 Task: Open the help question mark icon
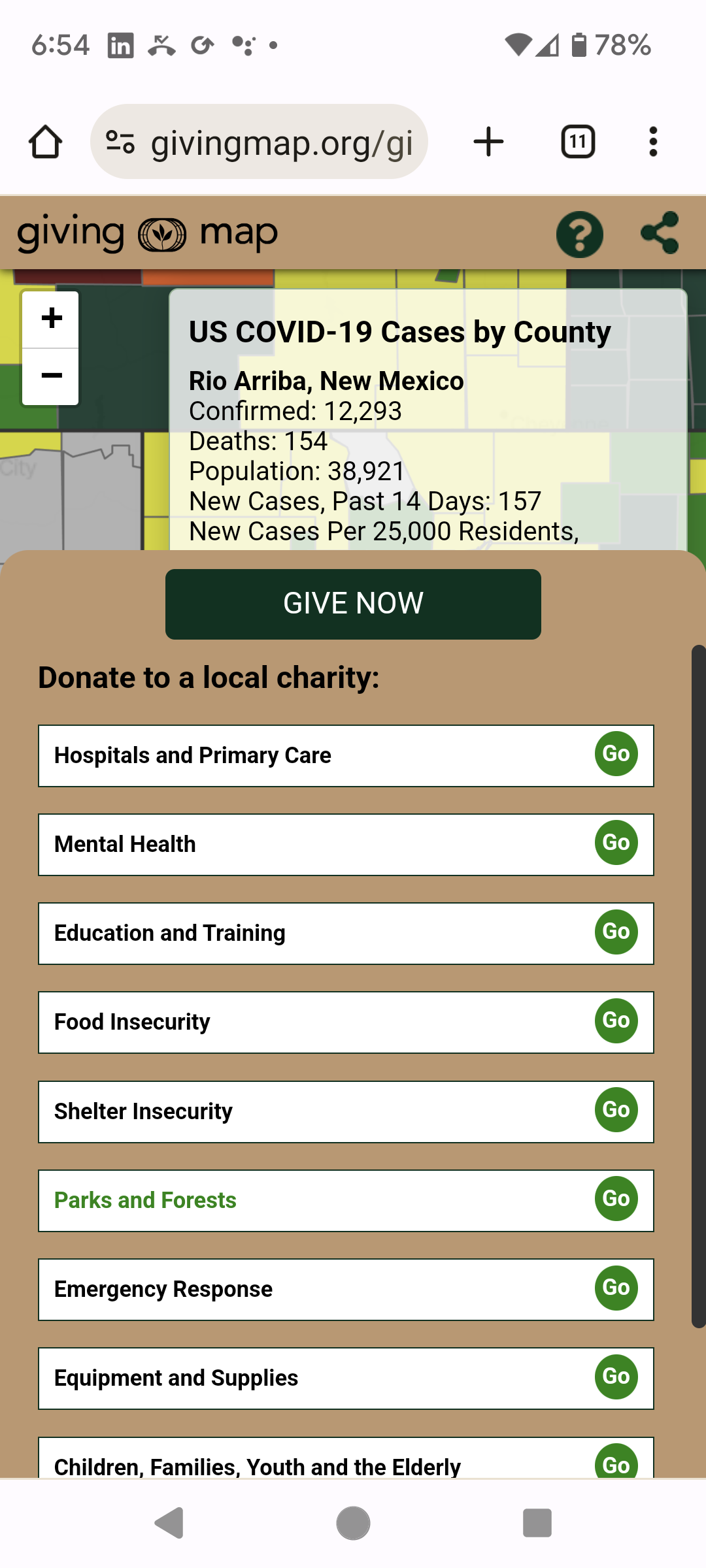579,234
